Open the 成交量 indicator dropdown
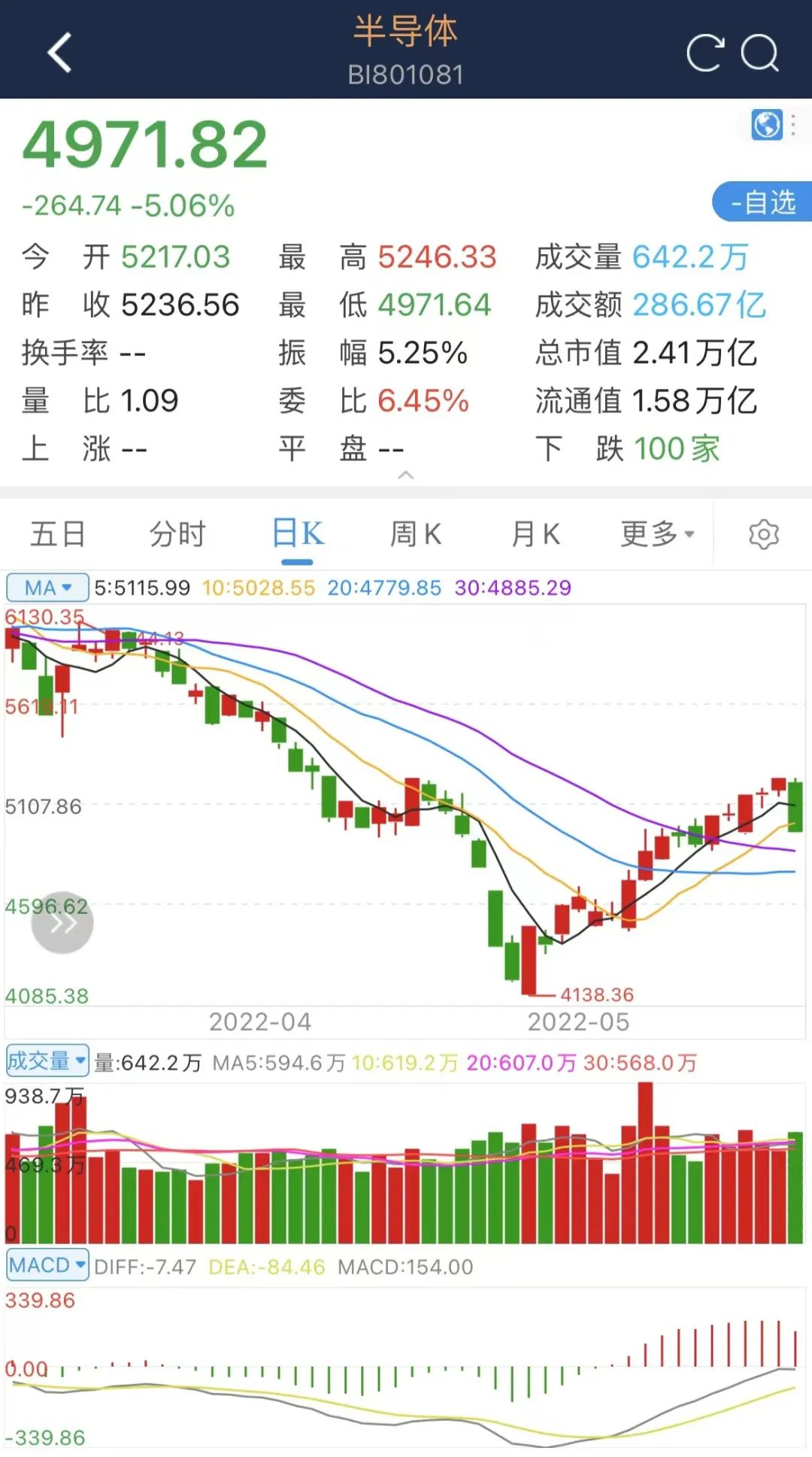The width and height of the screenshot is (812, 1457). 47,1061
